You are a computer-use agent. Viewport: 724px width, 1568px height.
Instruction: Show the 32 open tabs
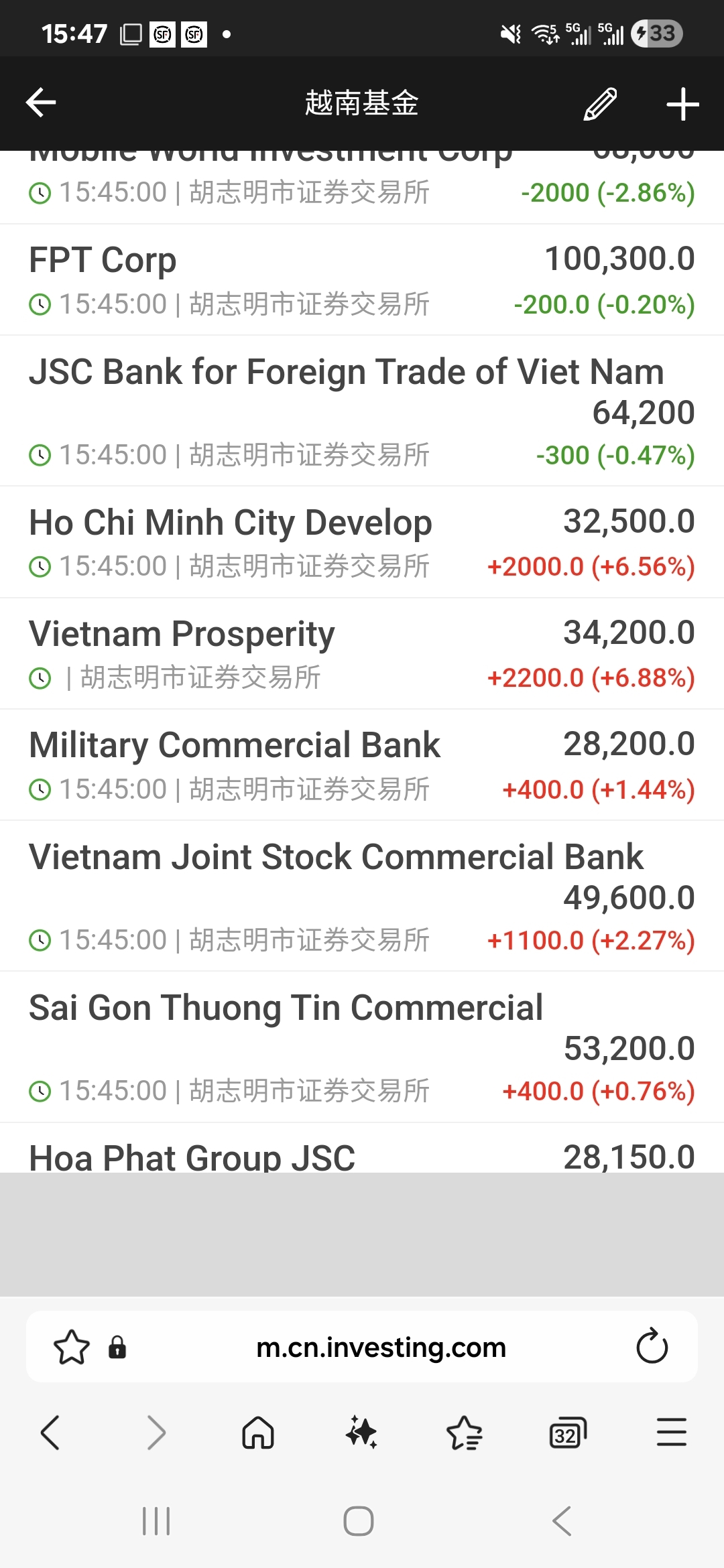(x=568, y=1433)
